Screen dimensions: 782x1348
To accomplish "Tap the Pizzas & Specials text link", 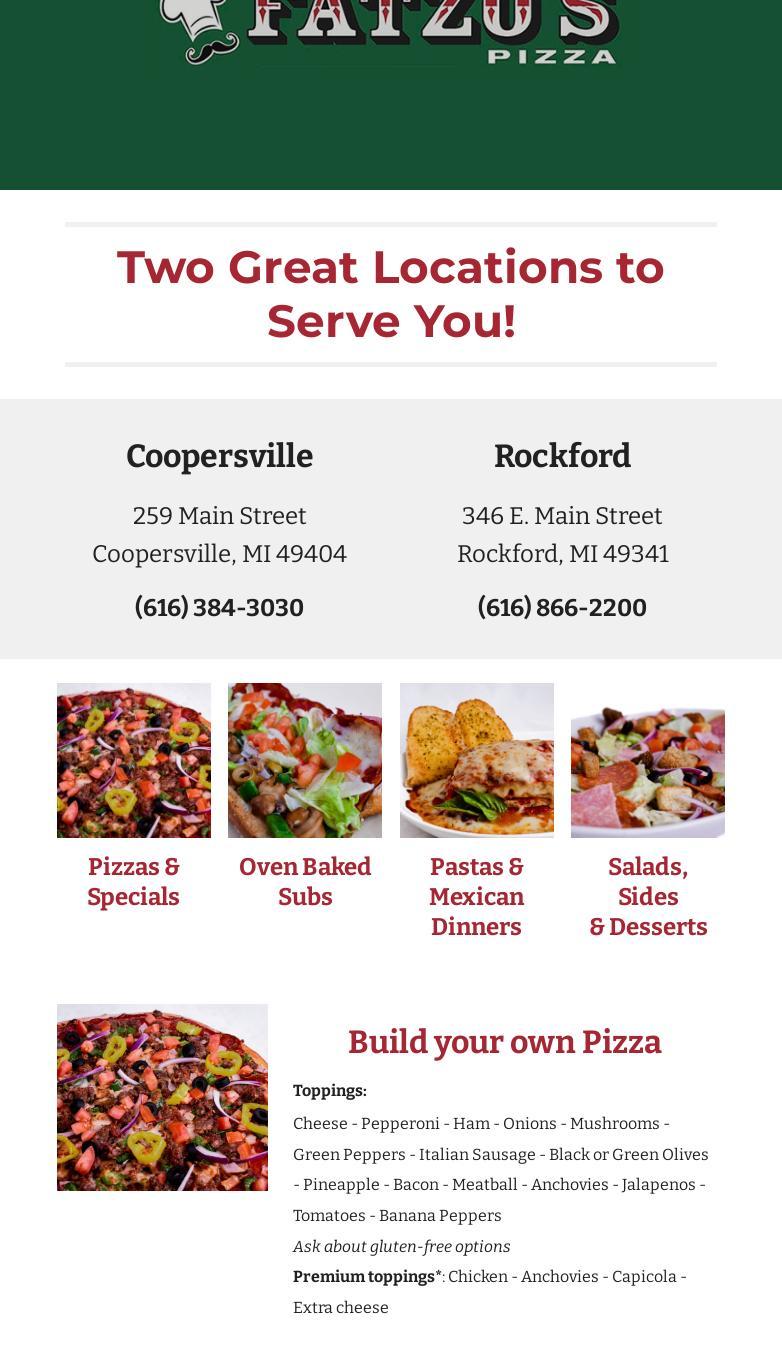I will (x=133, y=881).
